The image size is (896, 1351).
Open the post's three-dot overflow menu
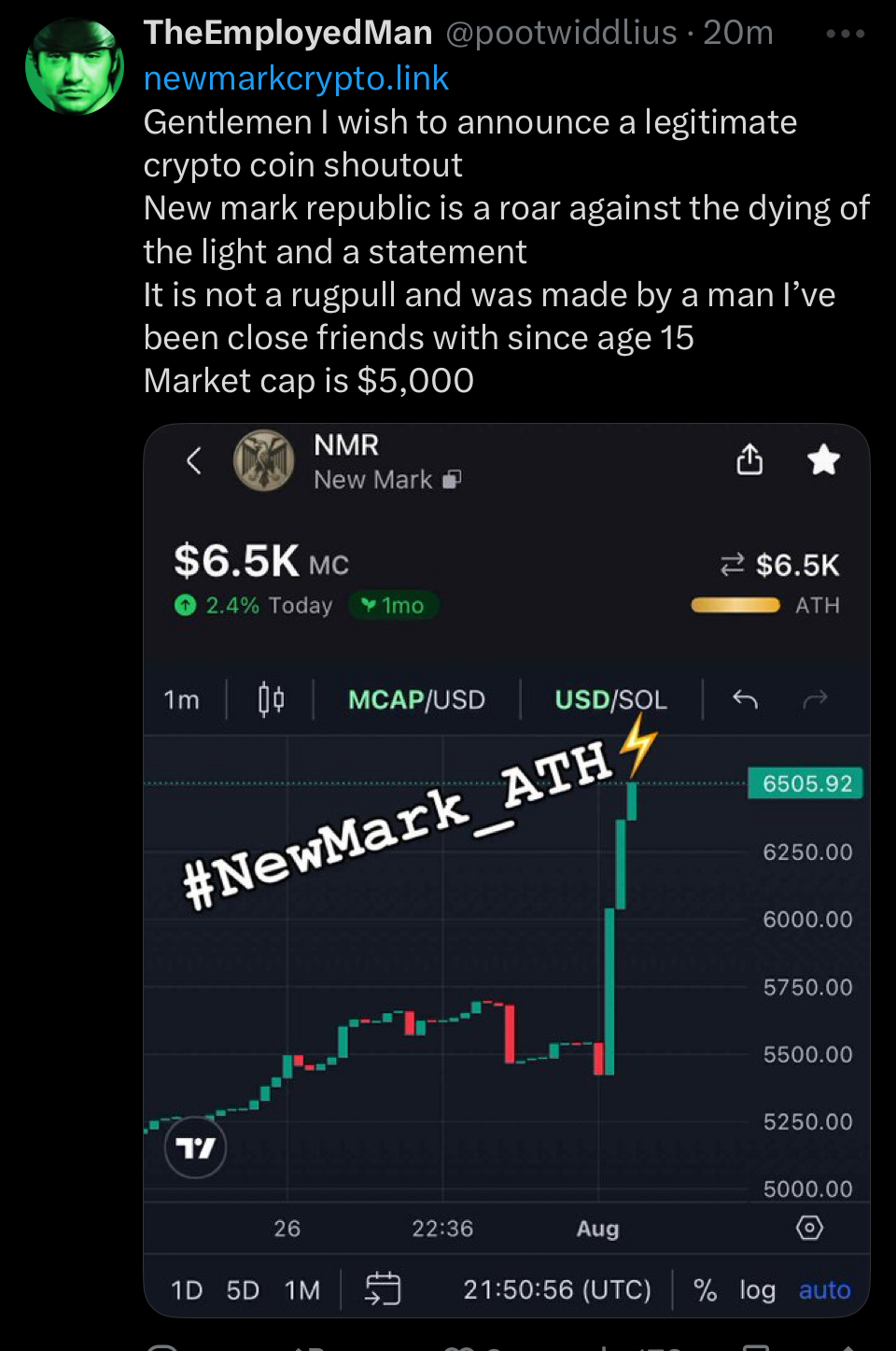point(845,34)
